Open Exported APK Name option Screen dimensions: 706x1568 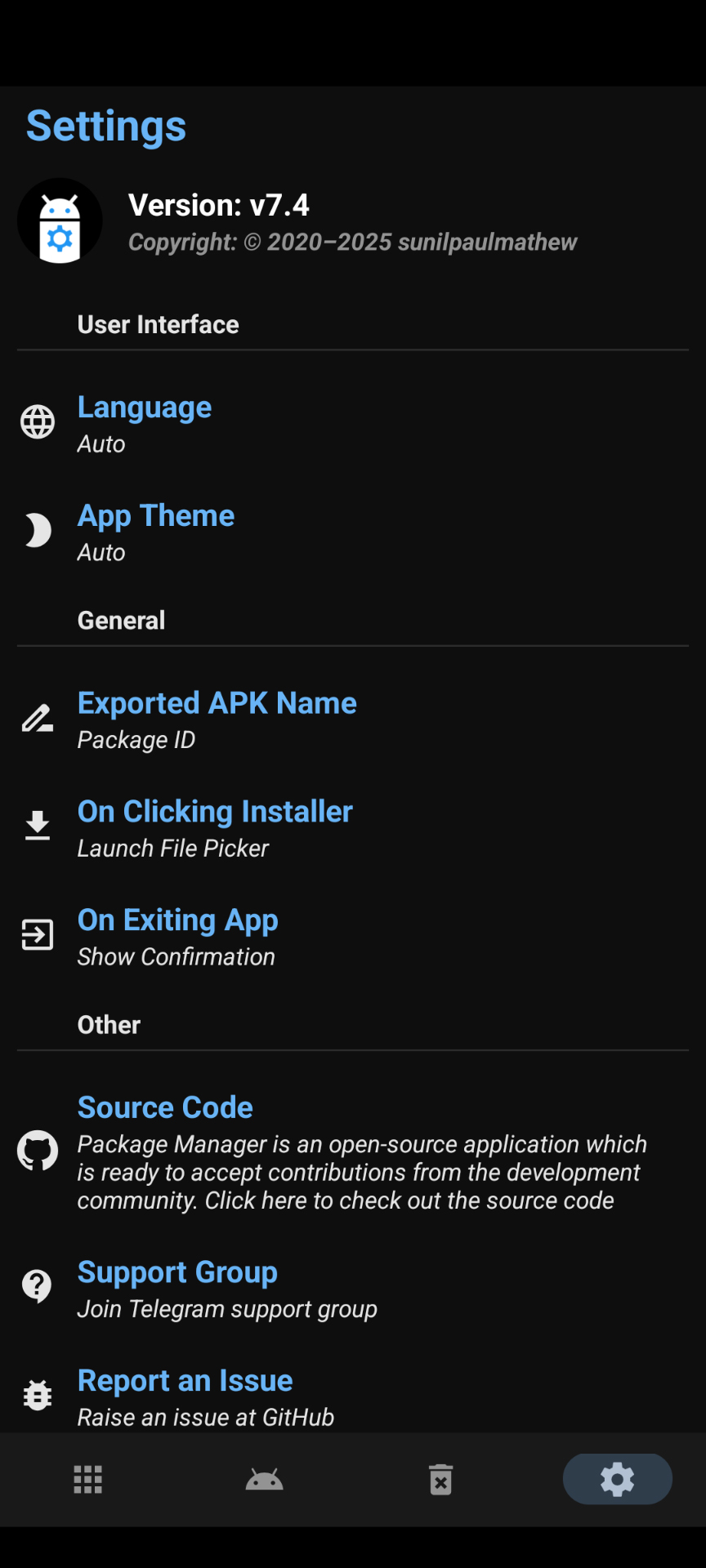tap(353, 719)
